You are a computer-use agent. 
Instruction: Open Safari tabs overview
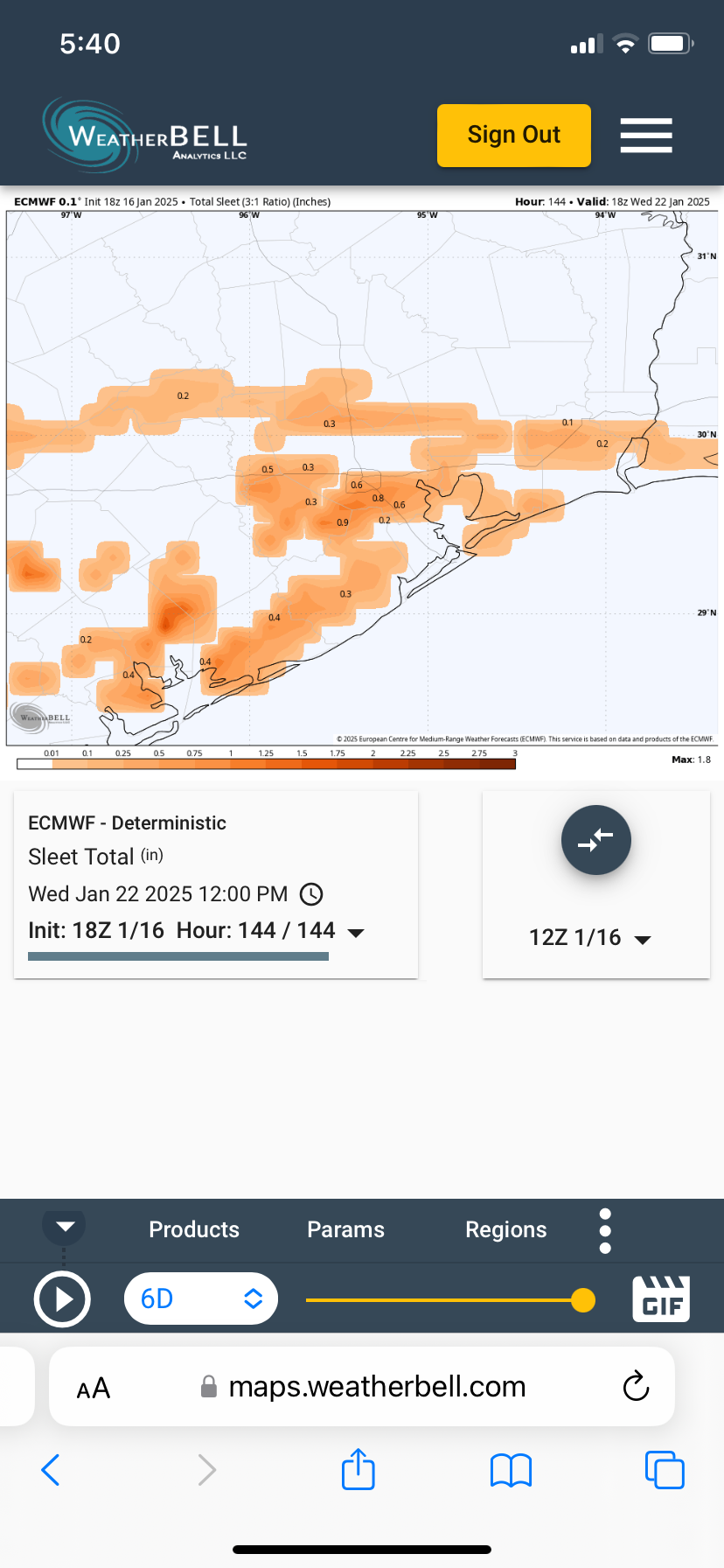coord(664,1469)
